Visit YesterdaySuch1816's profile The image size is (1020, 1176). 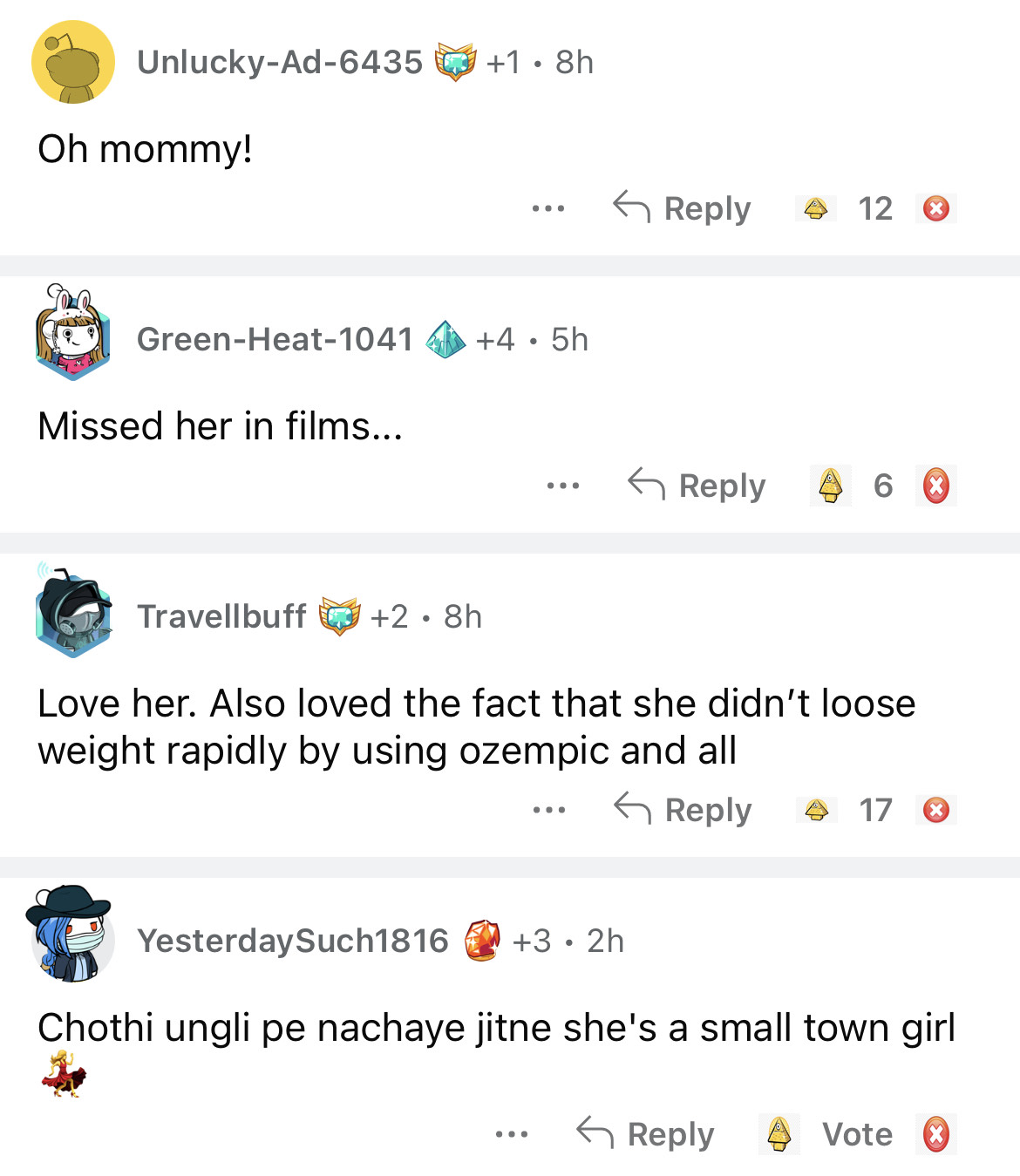point(292,941)
